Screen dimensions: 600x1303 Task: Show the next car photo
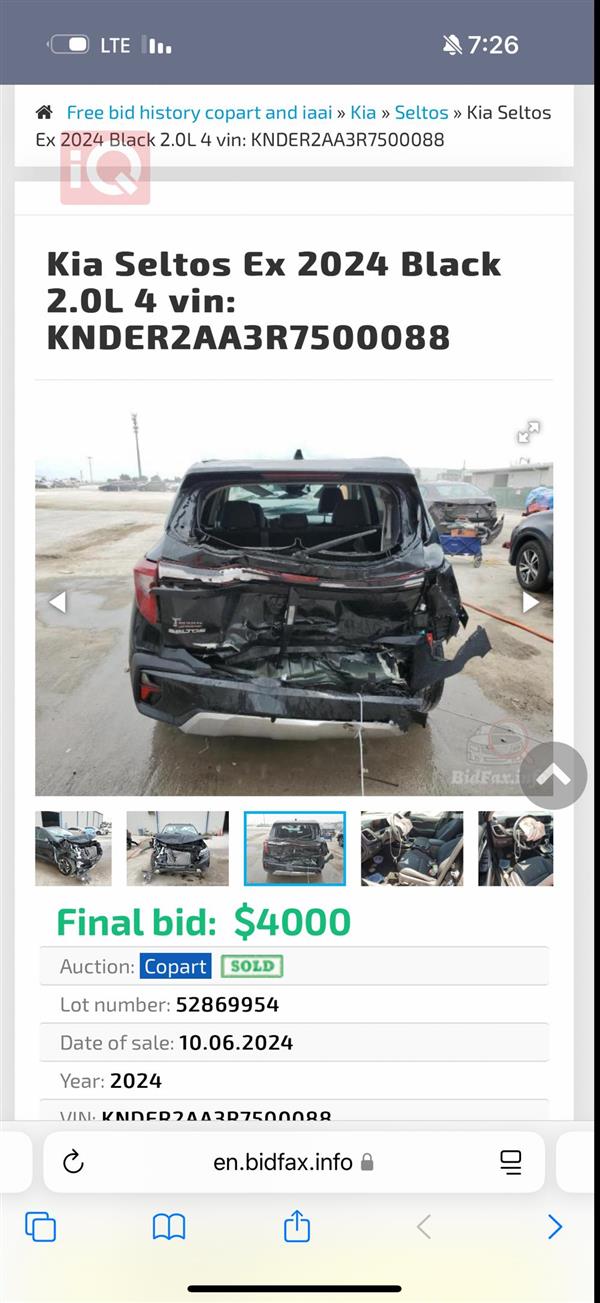click(x=530, y=601)
